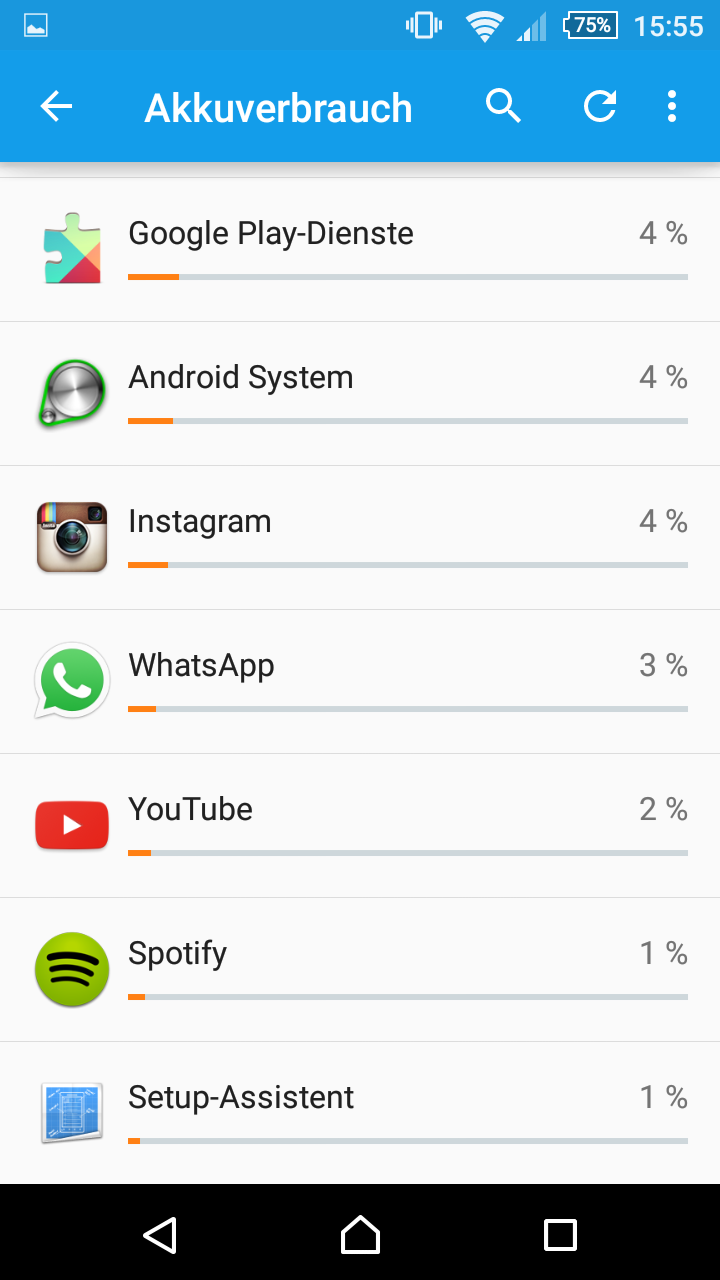Open the overflow menu
The height and width of the screenshot is (1280, 720).
pyautogui.click(x=671, y=106)
